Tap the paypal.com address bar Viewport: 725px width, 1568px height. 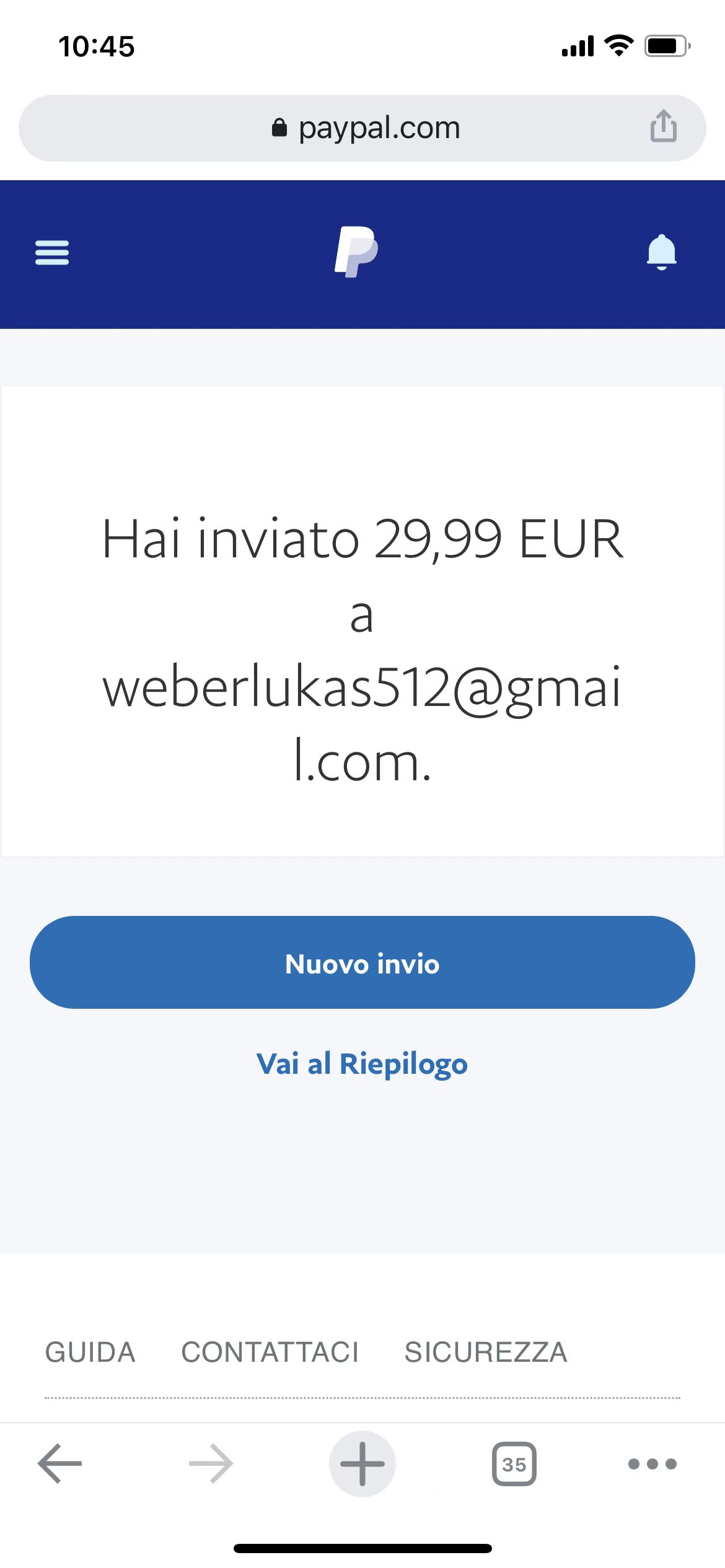tap(366, 128)
